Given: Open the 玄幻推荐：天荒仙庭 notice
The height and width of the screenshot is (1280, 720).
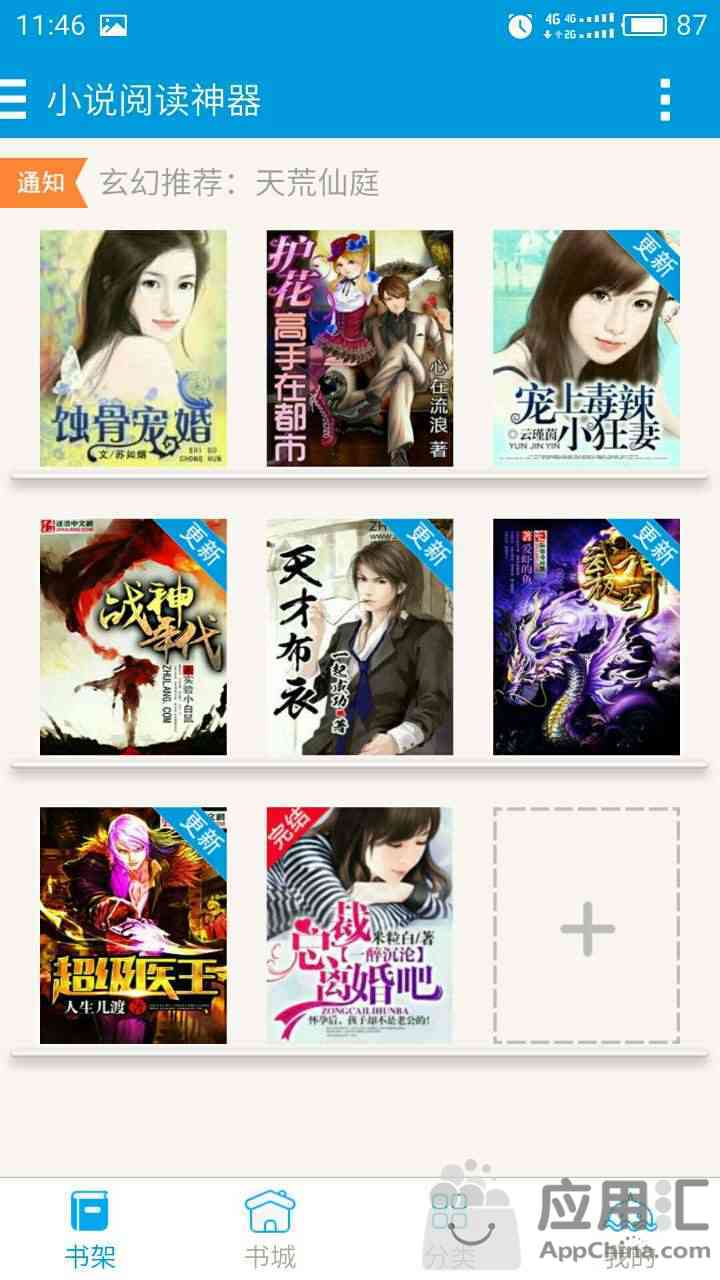Looking at the screenshot, I should (239, 183).
